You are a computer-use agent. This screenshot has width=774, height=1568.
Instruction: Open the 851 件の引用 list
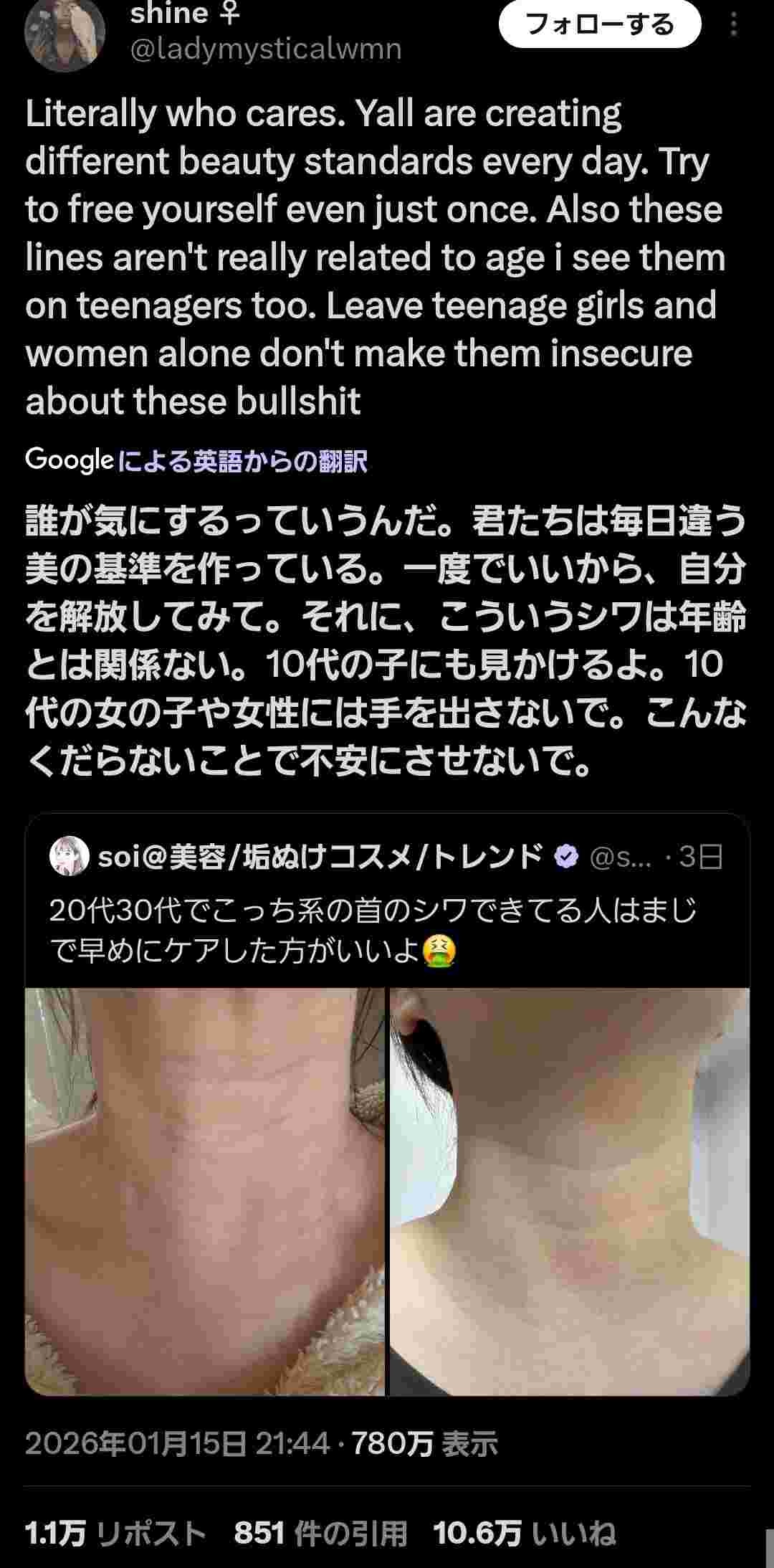coord(320,1534)
